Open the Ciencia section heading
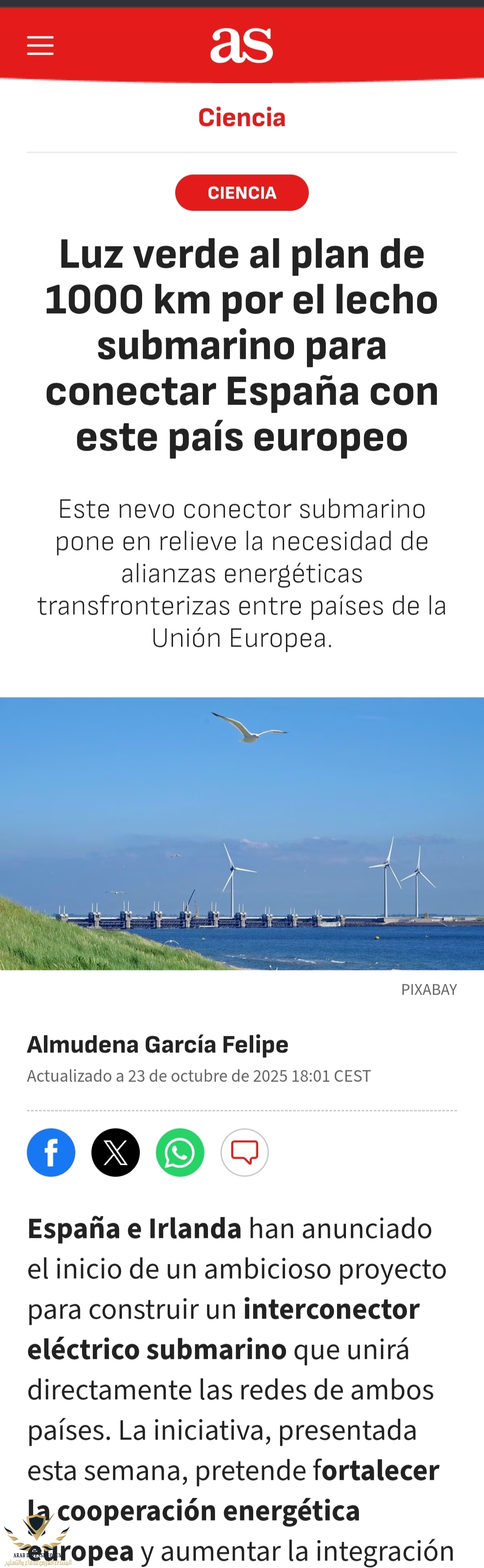This screenshot has height=1568, width=484. point(242,117)
